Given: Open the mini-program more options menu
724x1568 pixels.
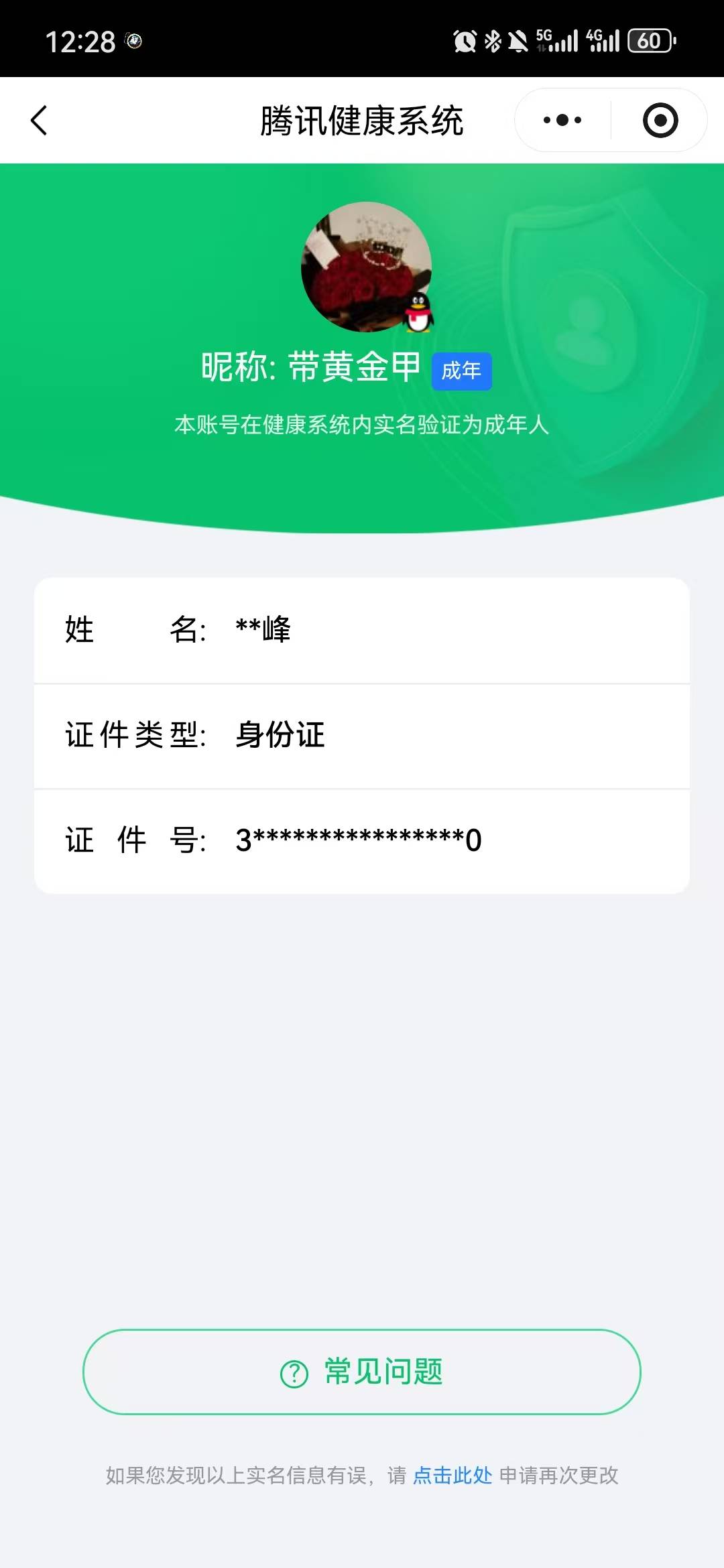Looking at the screenshot, I should 560,119.
